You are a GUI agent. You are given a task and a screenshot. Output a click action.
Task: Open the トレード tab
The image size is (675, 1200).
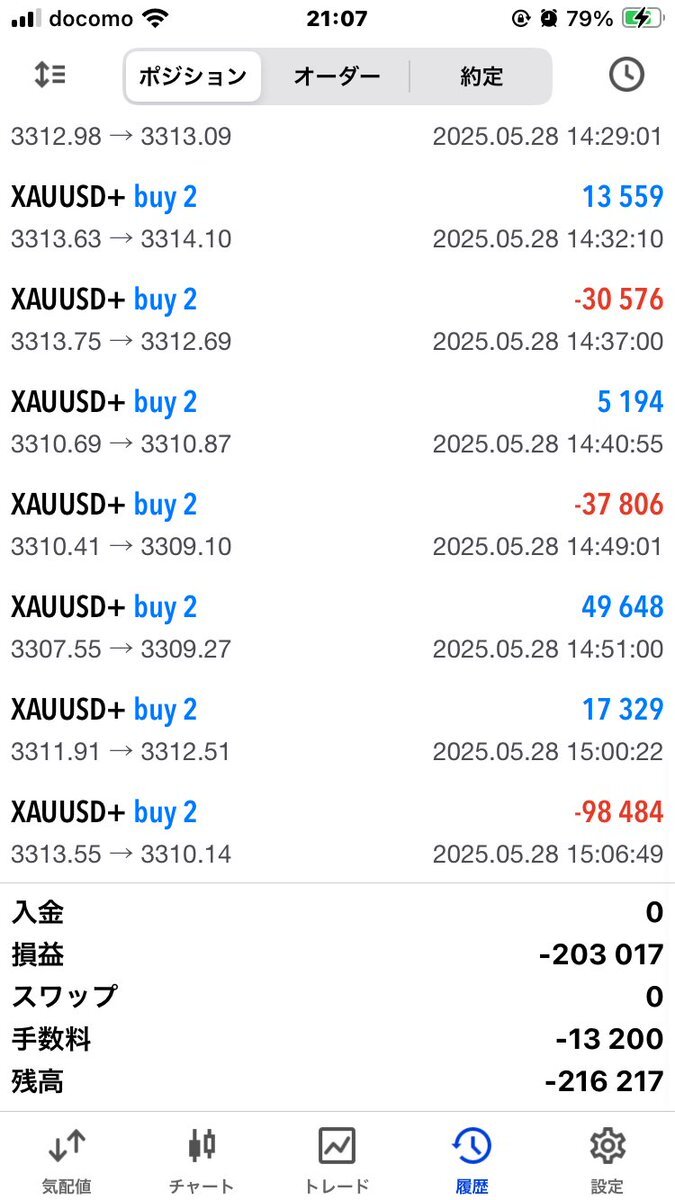click(x=337, y=1160)
